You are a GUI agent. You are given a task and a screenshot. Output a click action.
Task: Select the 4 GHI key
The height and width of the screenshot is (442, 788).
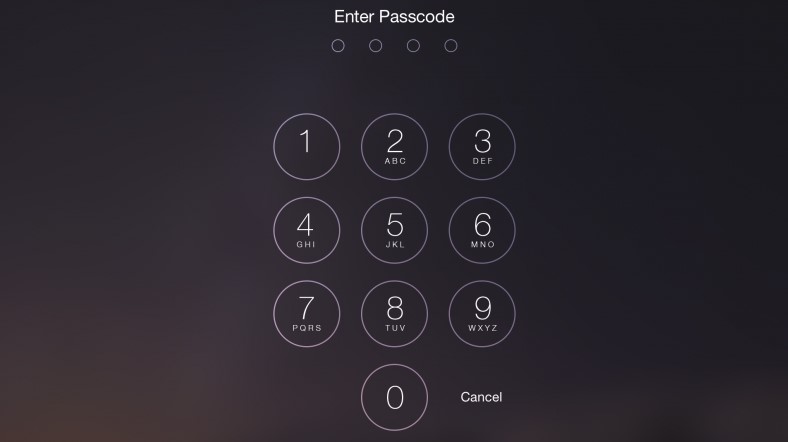pyautogui.click(x=306, y=230)
